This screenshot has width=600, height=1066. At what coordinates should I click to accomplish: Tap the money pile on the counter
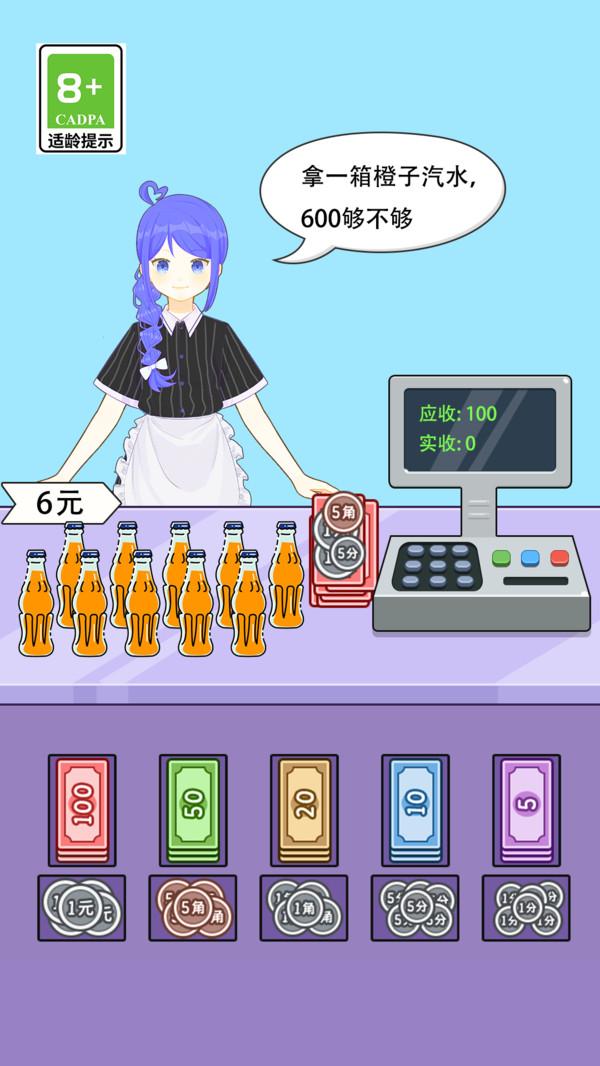[x=341, y=548]
